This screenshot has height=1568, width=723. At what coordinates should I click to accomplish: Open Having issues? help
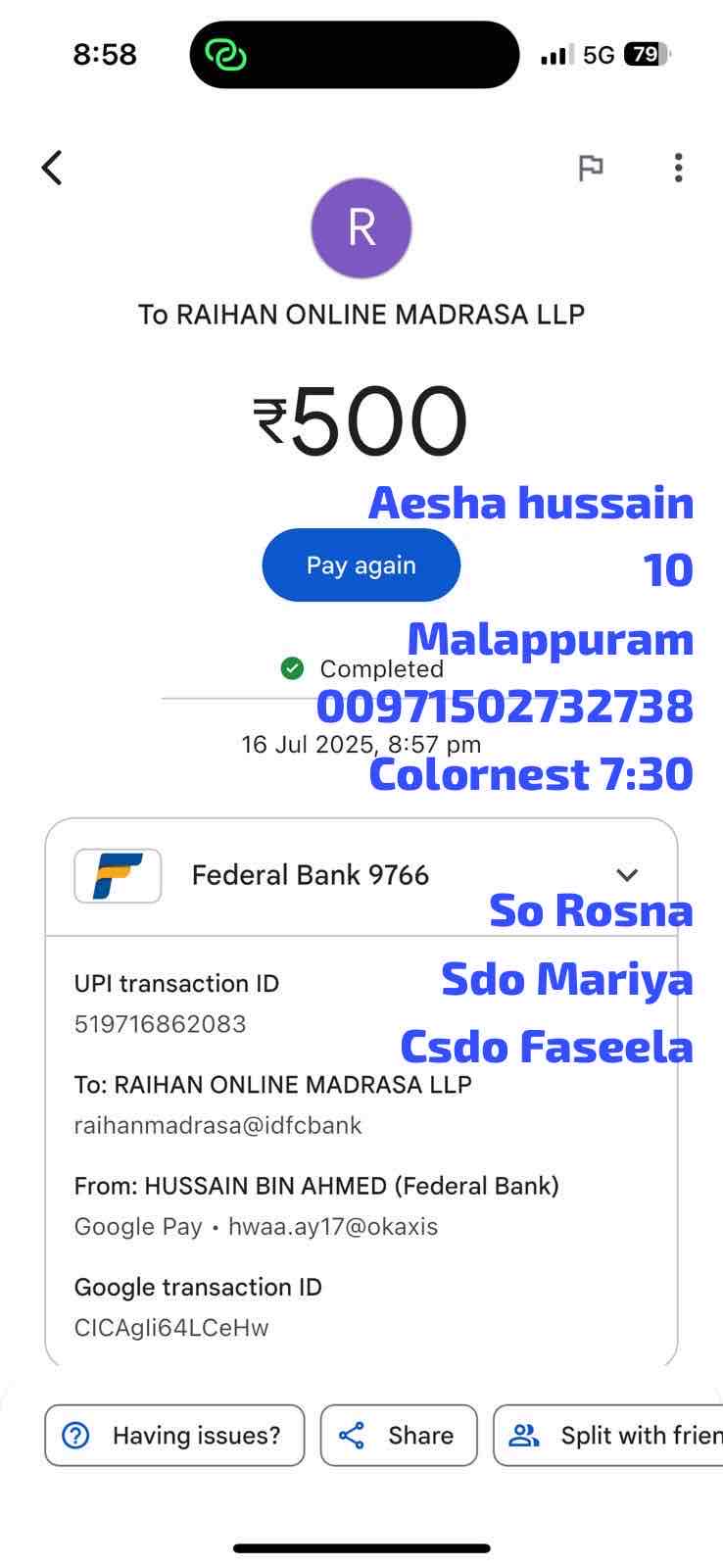click(174, 1436)
